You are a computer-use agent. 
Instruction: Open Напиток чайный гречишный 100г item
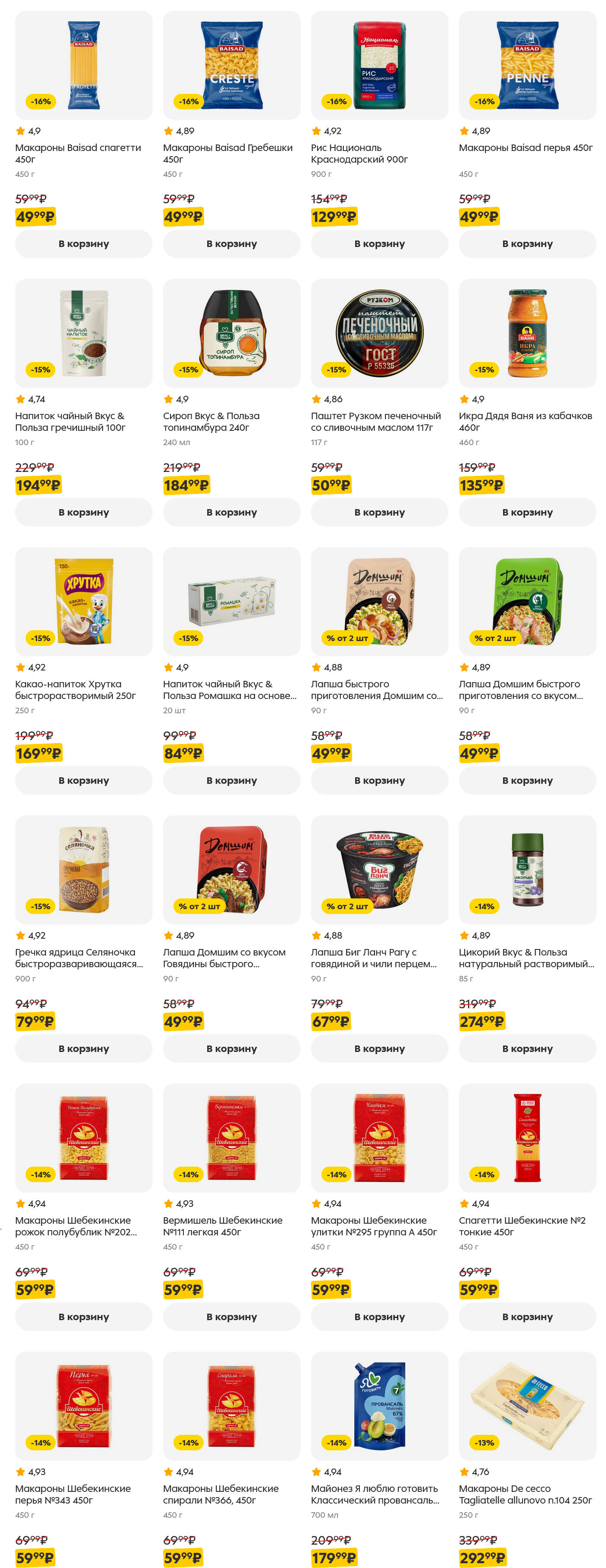[x=70, y=421]
